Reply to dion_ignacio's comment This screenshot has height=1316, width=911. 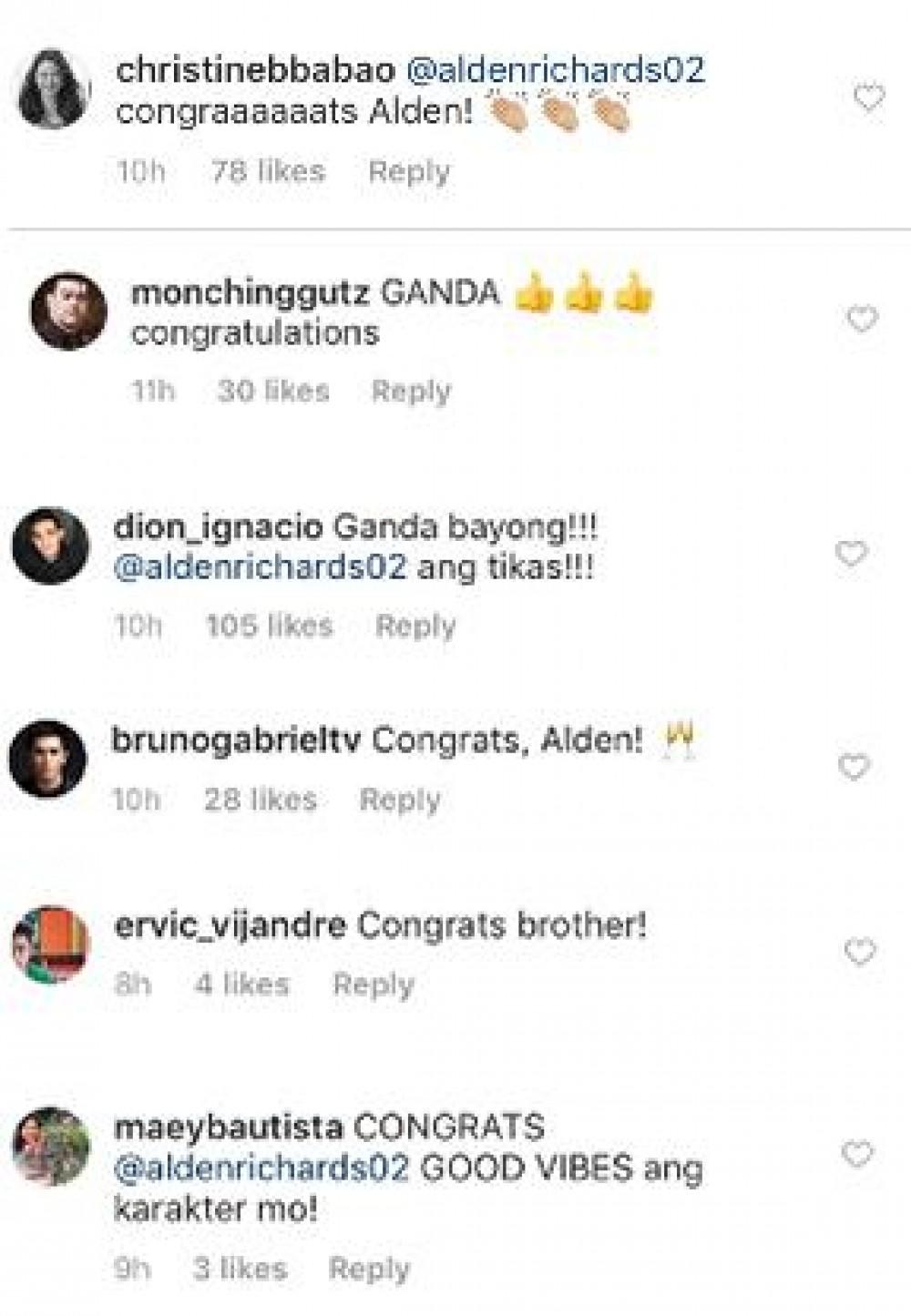point(415,626)
